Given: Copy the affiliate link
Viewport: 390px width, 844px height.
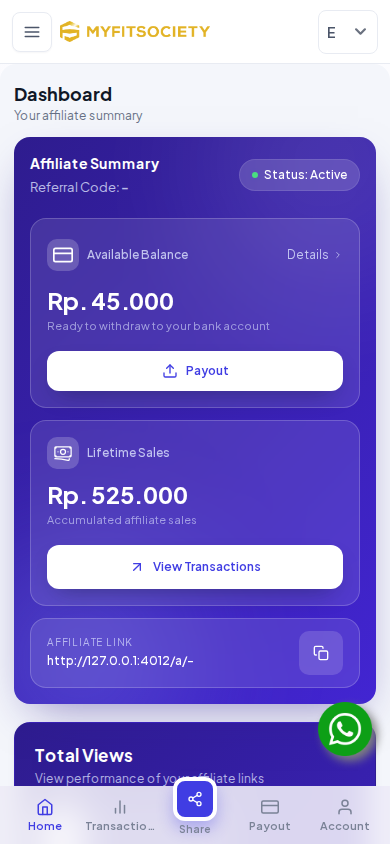Looking at the screenshot, I should pos(321,653).
